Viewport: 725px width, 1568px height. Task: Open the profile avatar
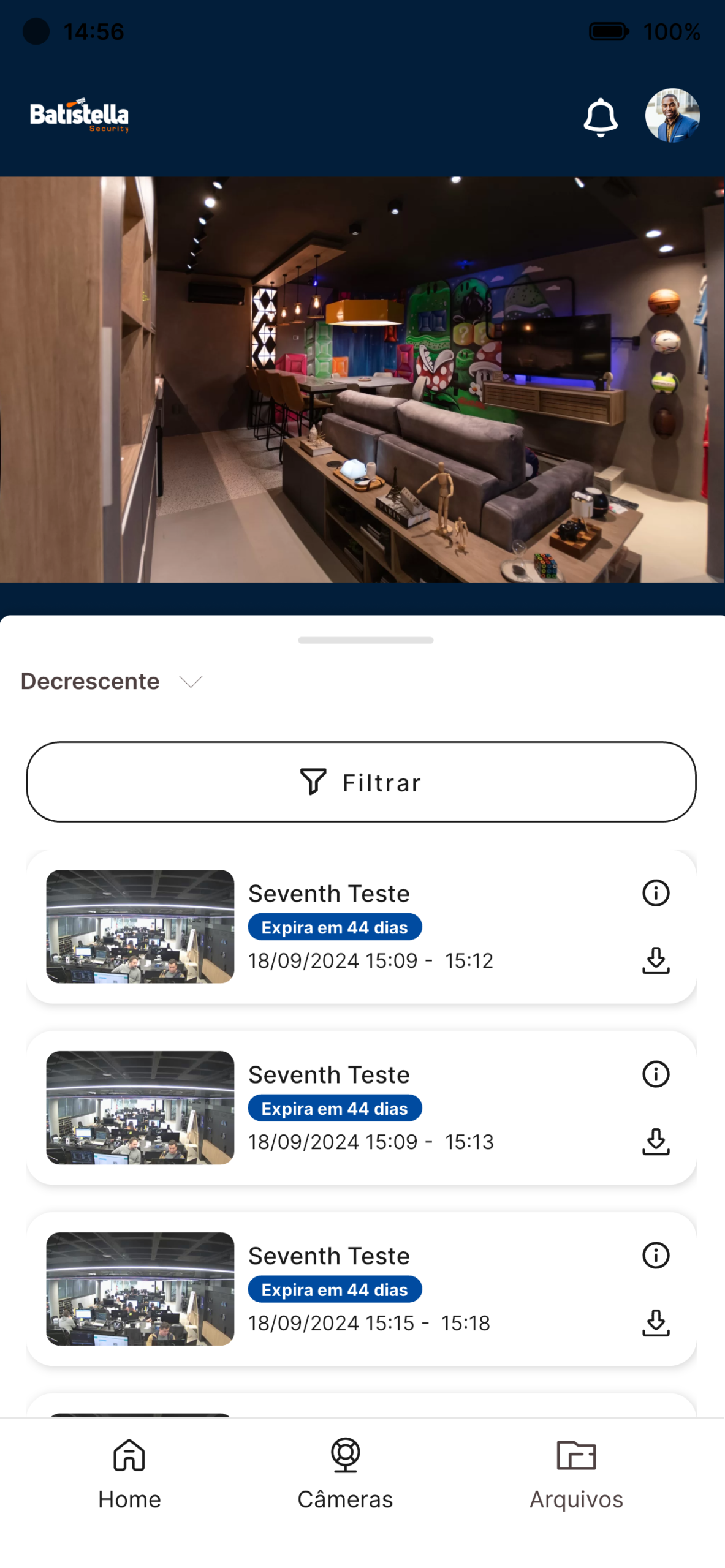pyautogui.click(x=672, y=116)
